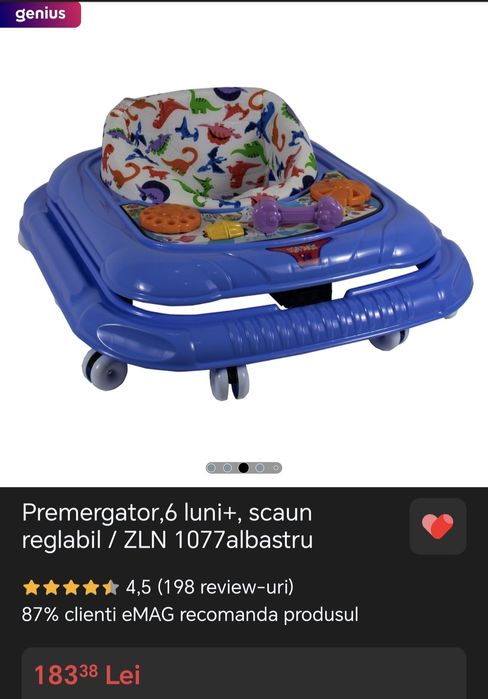
Task: Tap the image carousel page indicator dots
Action: click(244, 468)
